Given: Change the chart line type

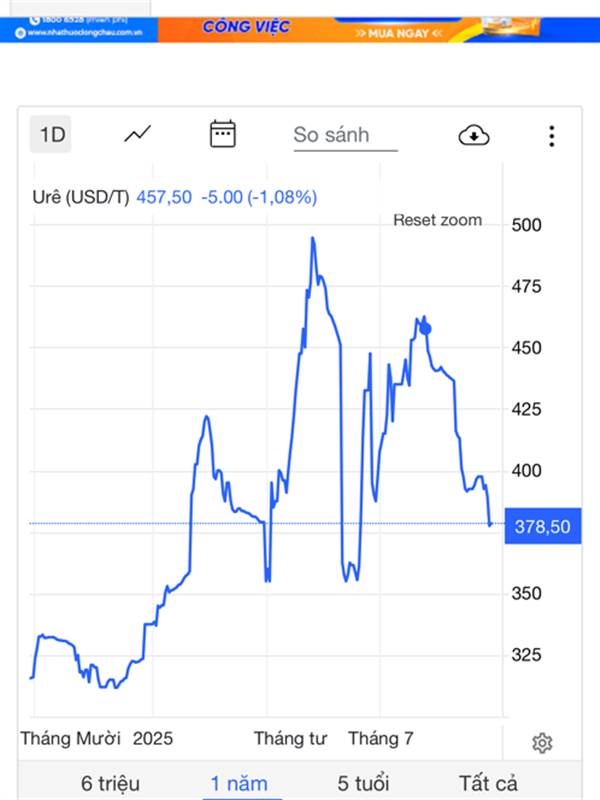Looking at the screenshot, I should tap(138, 134).
